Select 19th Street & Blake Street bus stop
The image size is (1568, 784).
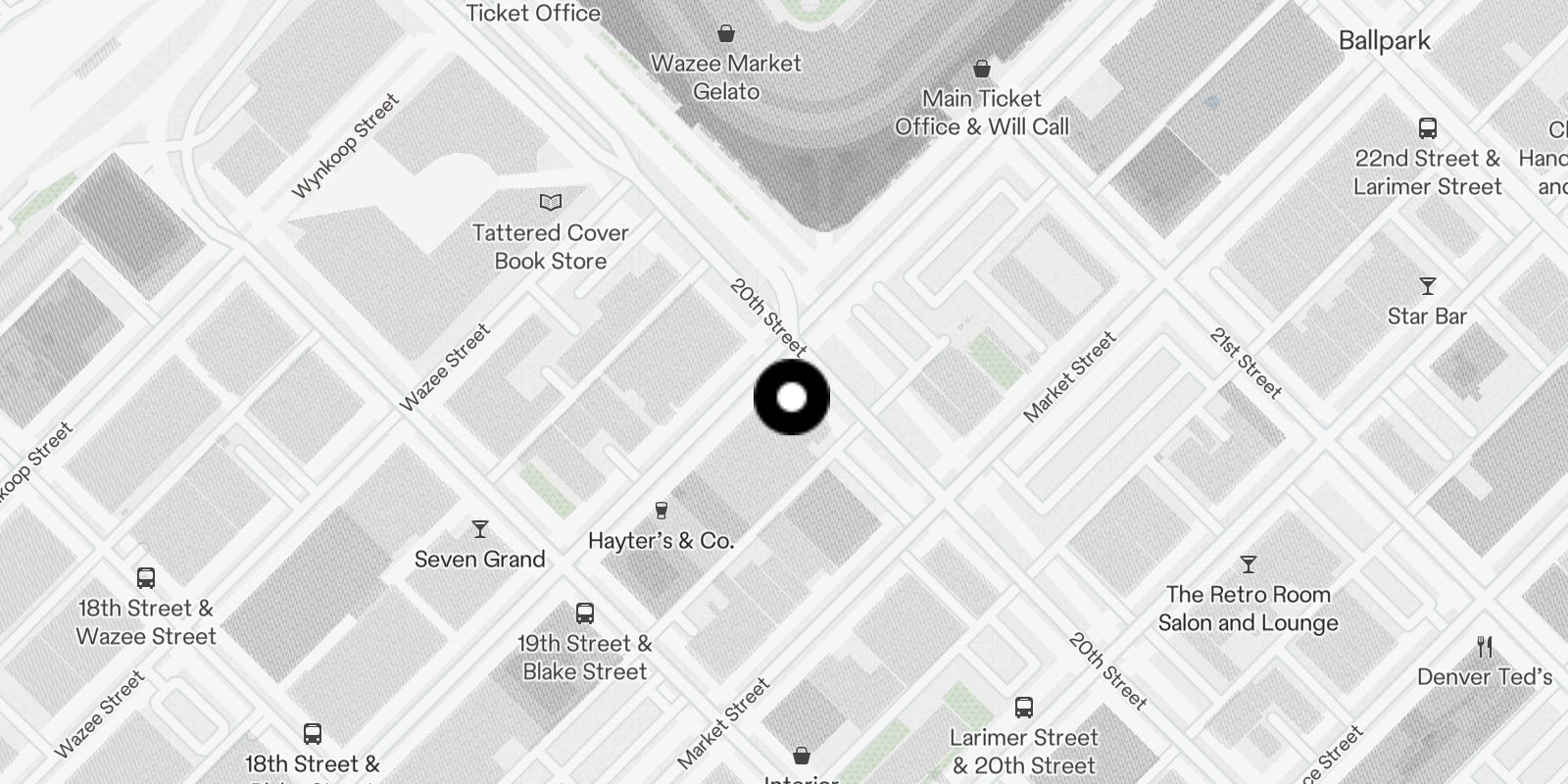point(585,614)
